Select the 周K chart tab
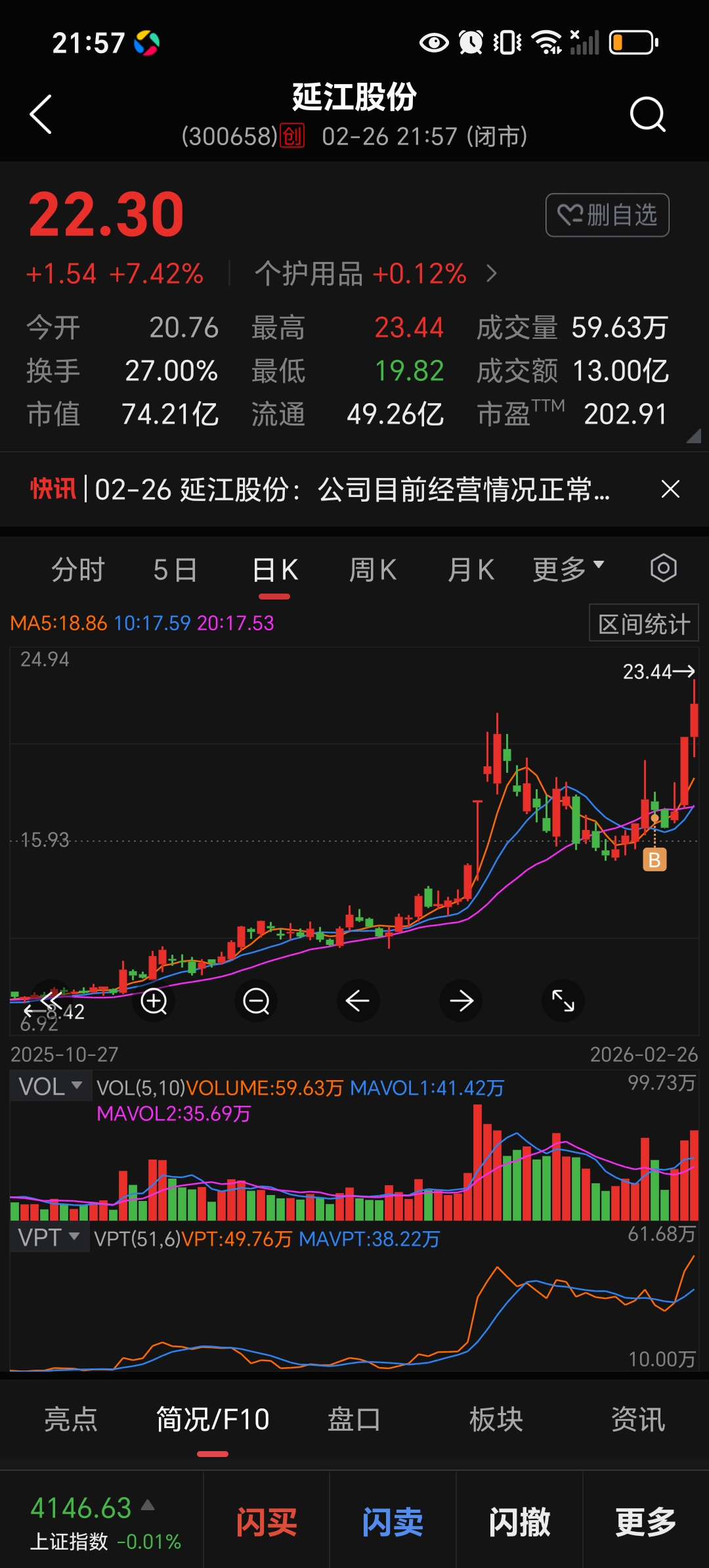The image size is (709, 1568). coord(372,569)
